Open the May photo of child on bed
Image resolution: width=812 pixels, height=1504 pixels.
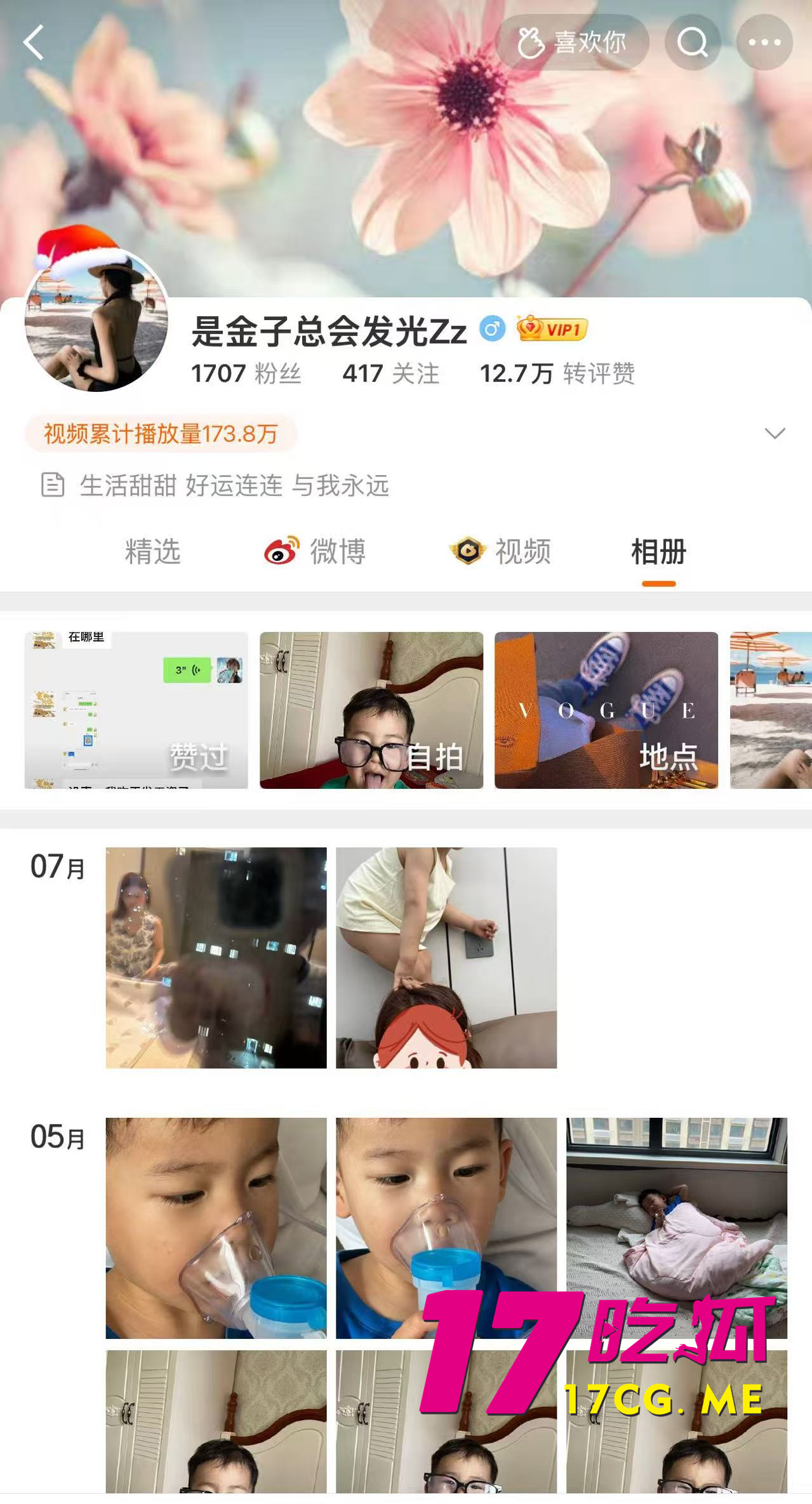tap(676, 1207)
